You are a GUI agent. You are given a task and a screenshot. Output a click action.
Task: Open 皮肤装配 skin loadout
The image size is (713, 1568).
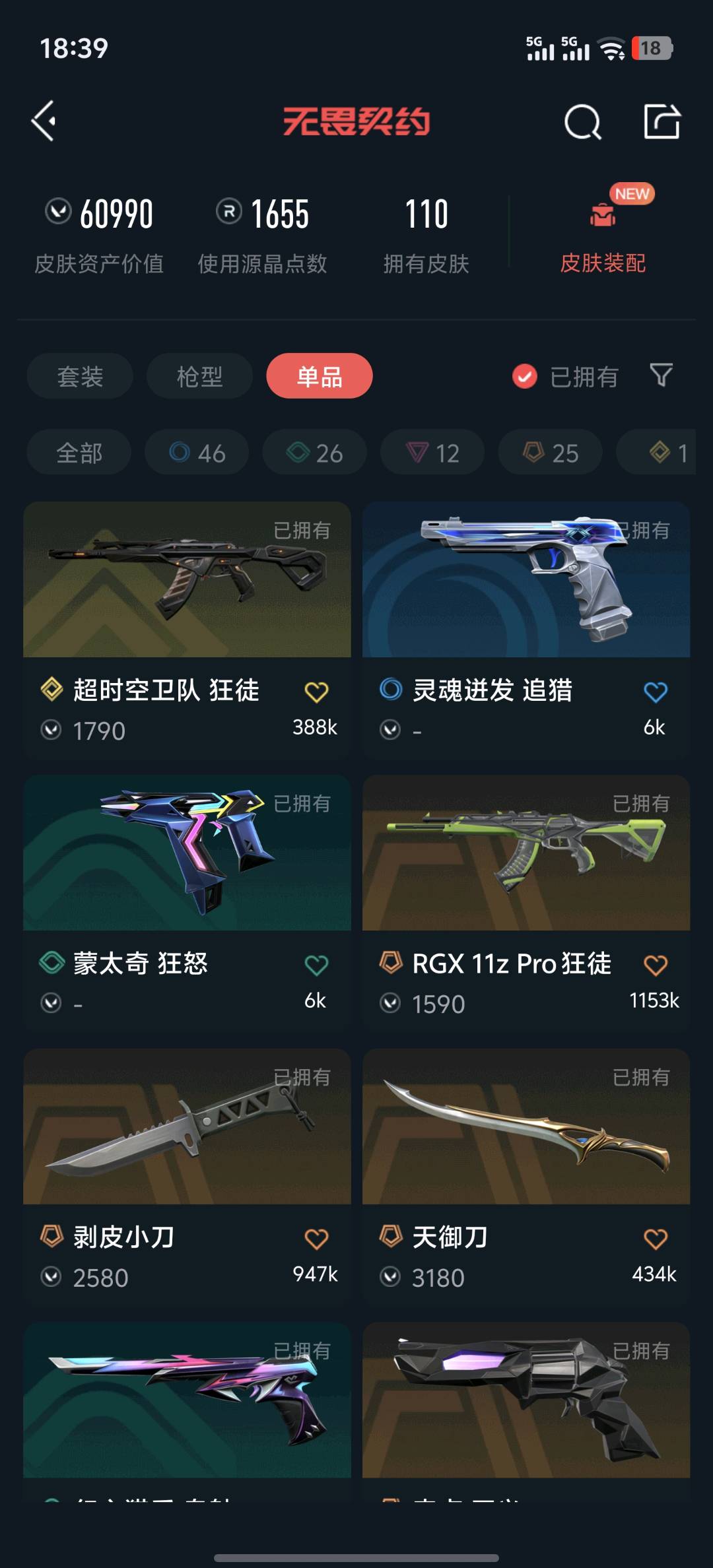click(x=603, y=232)
